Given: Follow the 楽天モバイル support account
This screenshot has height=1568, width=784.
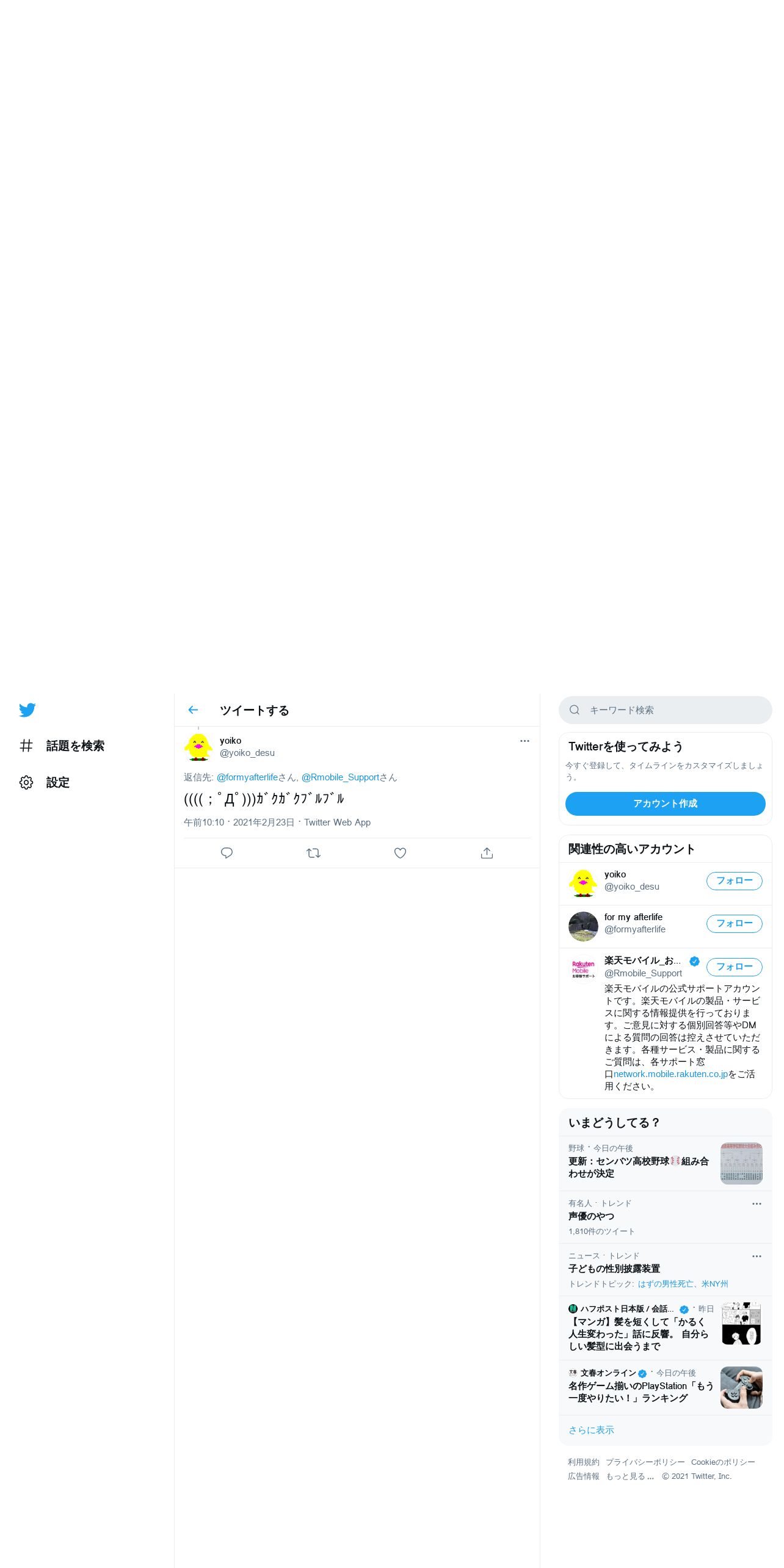Looking at the screenshot, I should click(x=734, y=967).
